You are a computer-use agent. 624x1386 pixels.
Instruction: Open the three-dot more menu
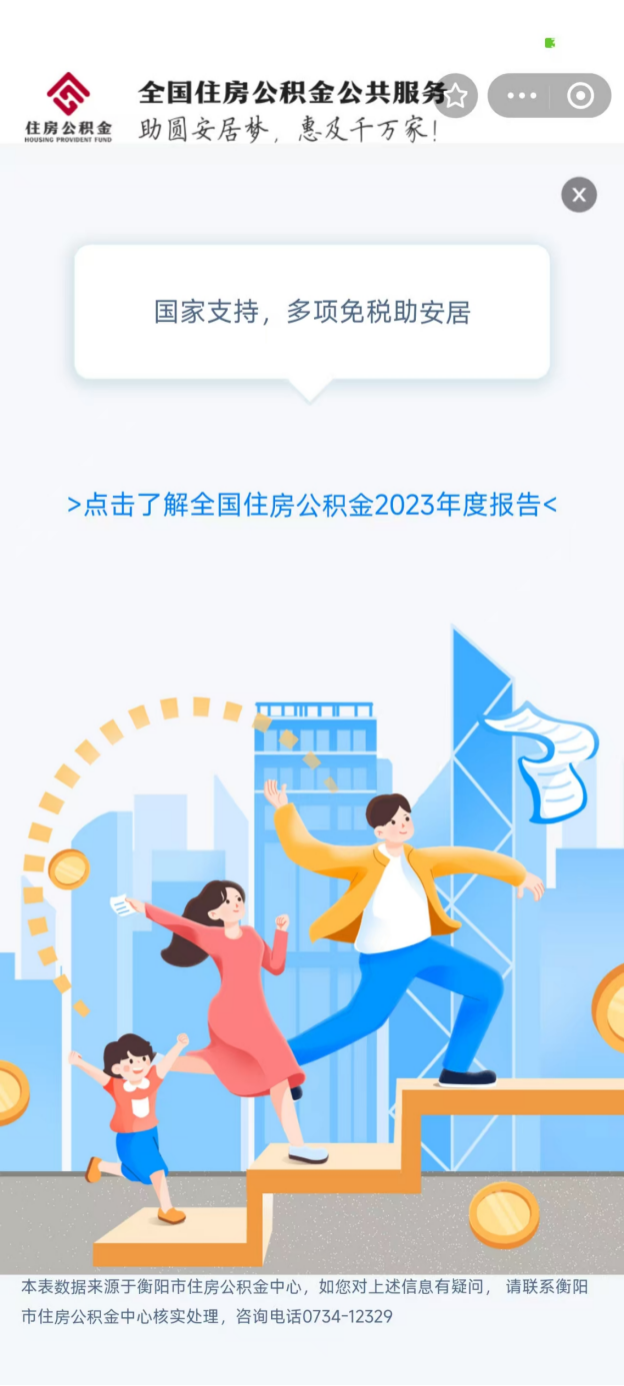(522, 96)
